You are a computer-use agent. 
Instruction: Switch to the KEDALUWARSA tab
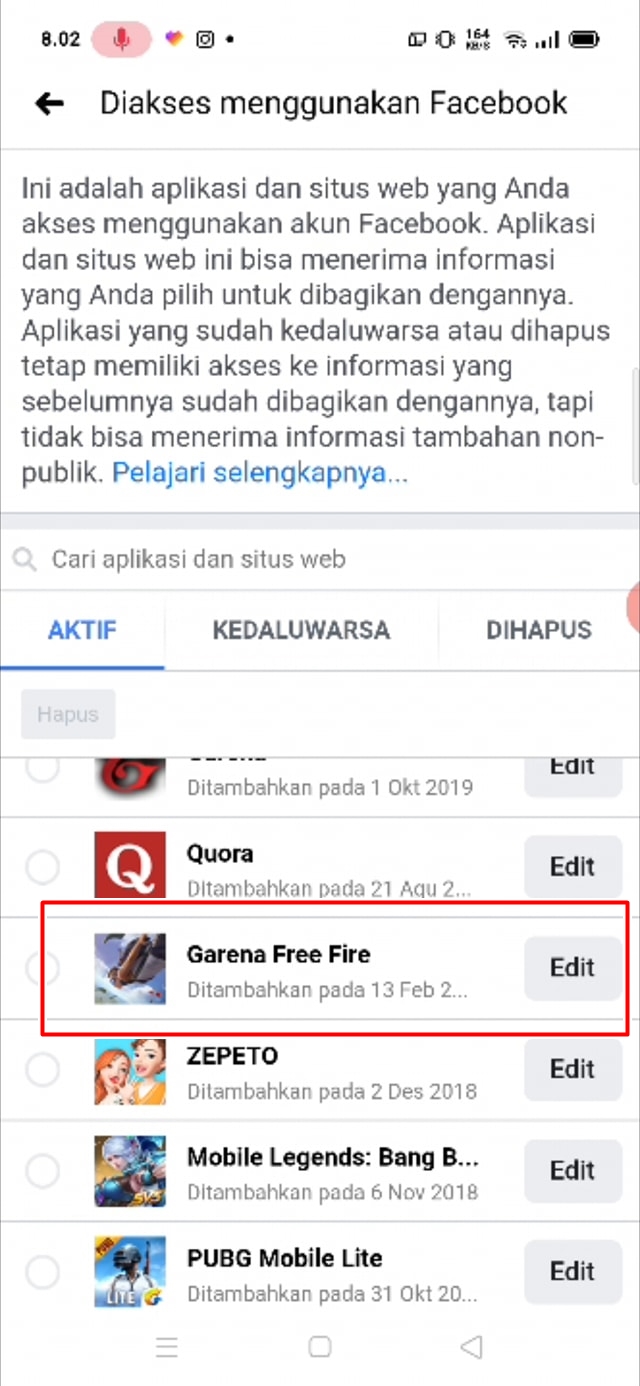[301, 630]
